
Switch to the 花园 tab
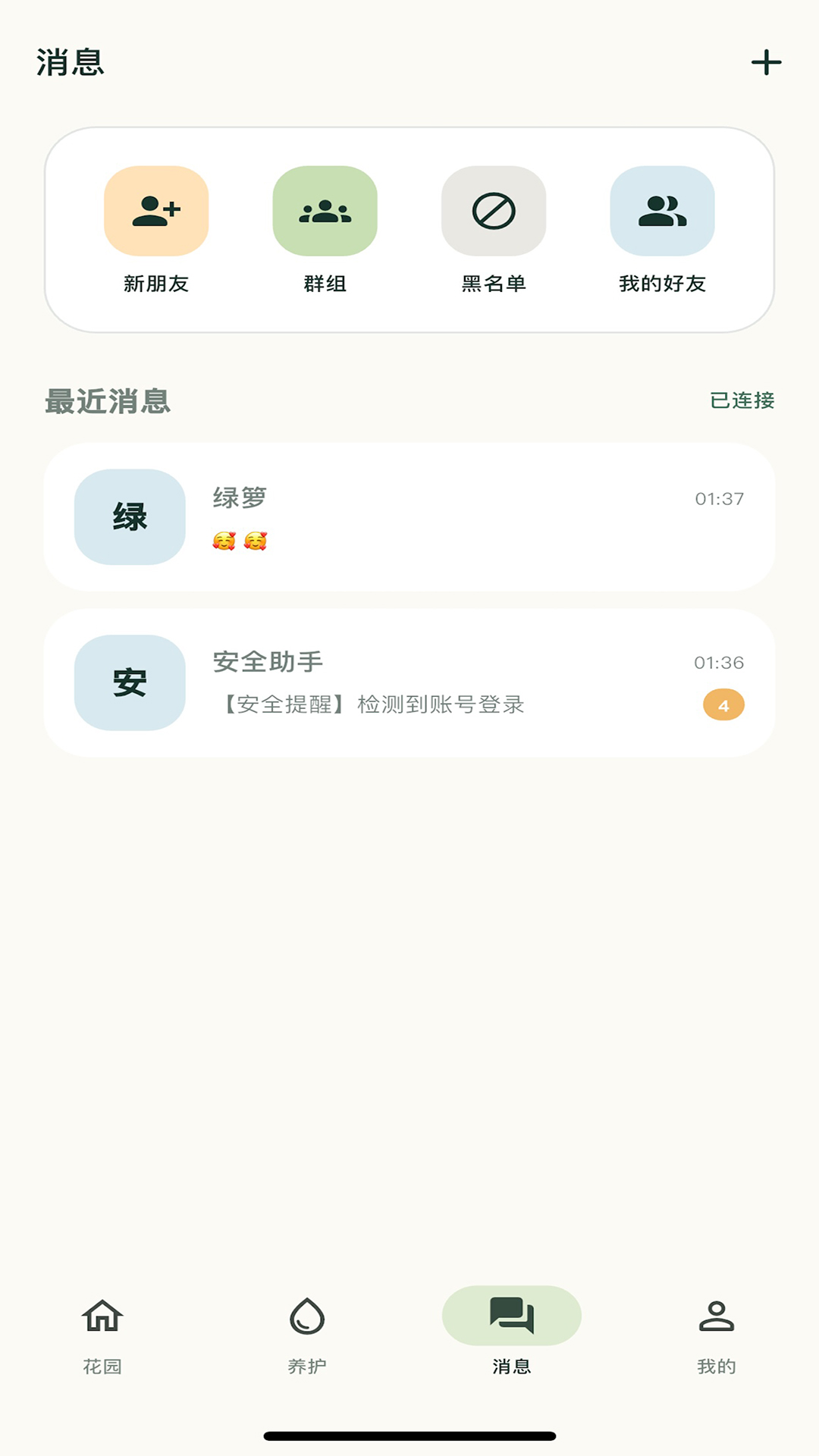(102, 1335)
